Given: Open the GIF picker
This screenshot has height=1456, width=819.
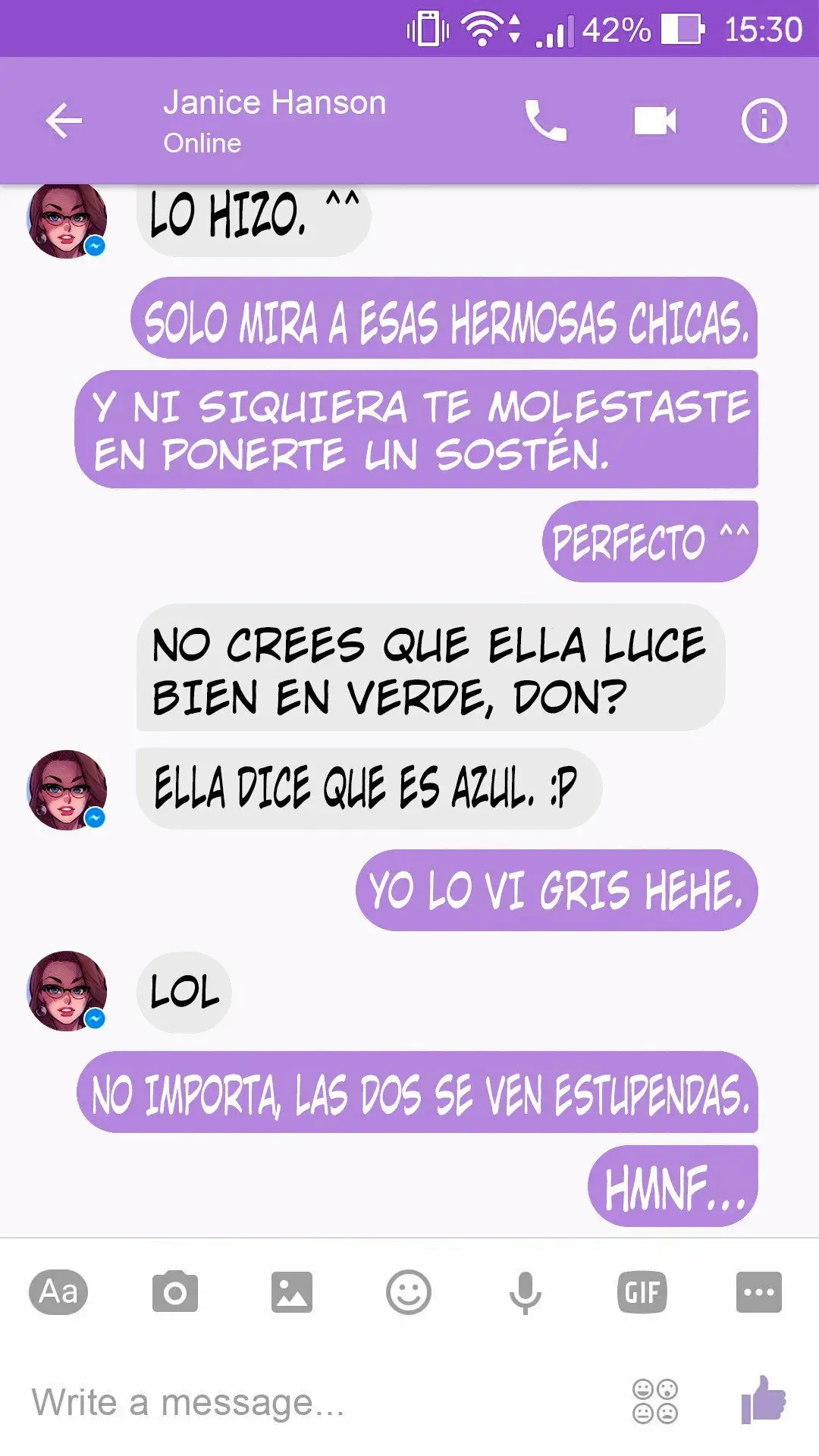Looking at the screenshot, I should [x=642, y=1291].
